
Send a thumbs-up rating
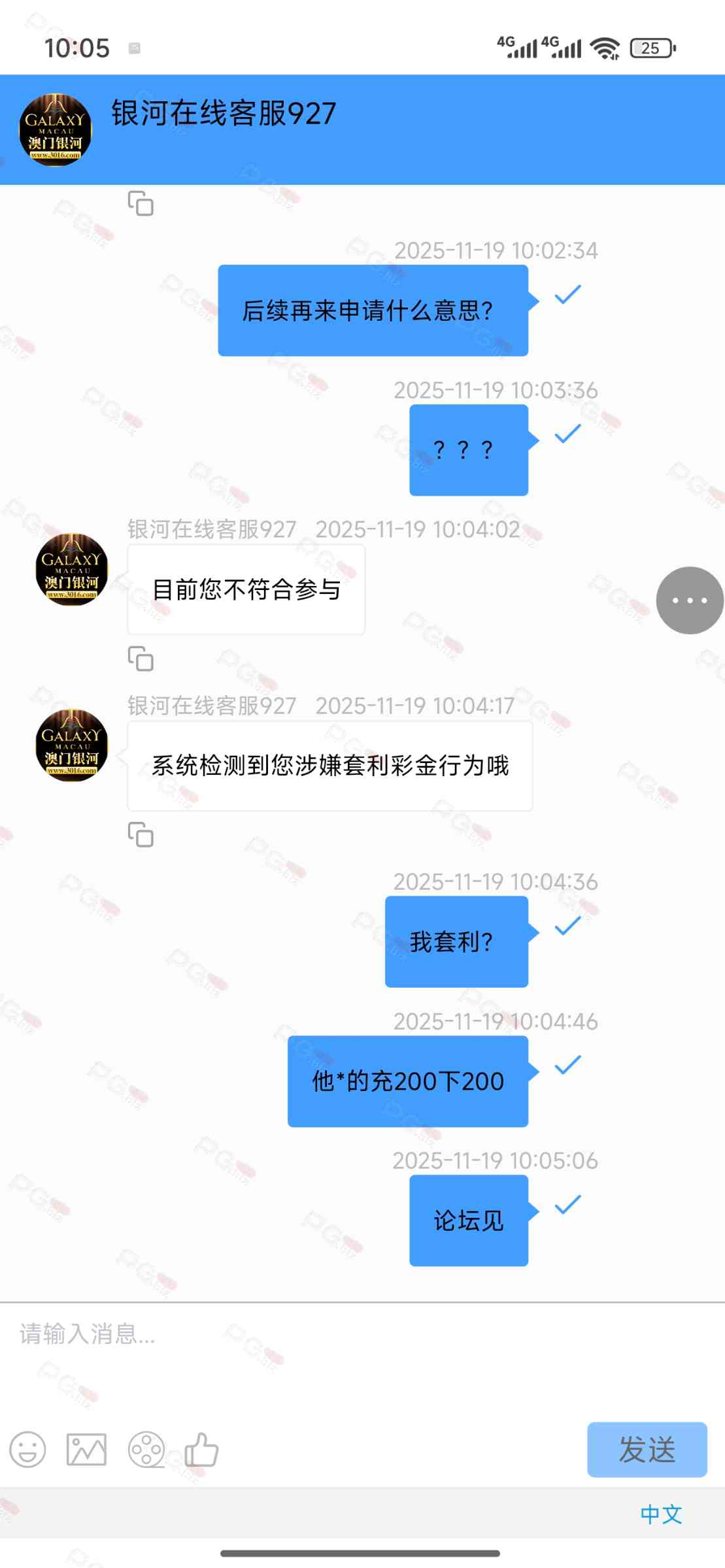point(201,1450)
